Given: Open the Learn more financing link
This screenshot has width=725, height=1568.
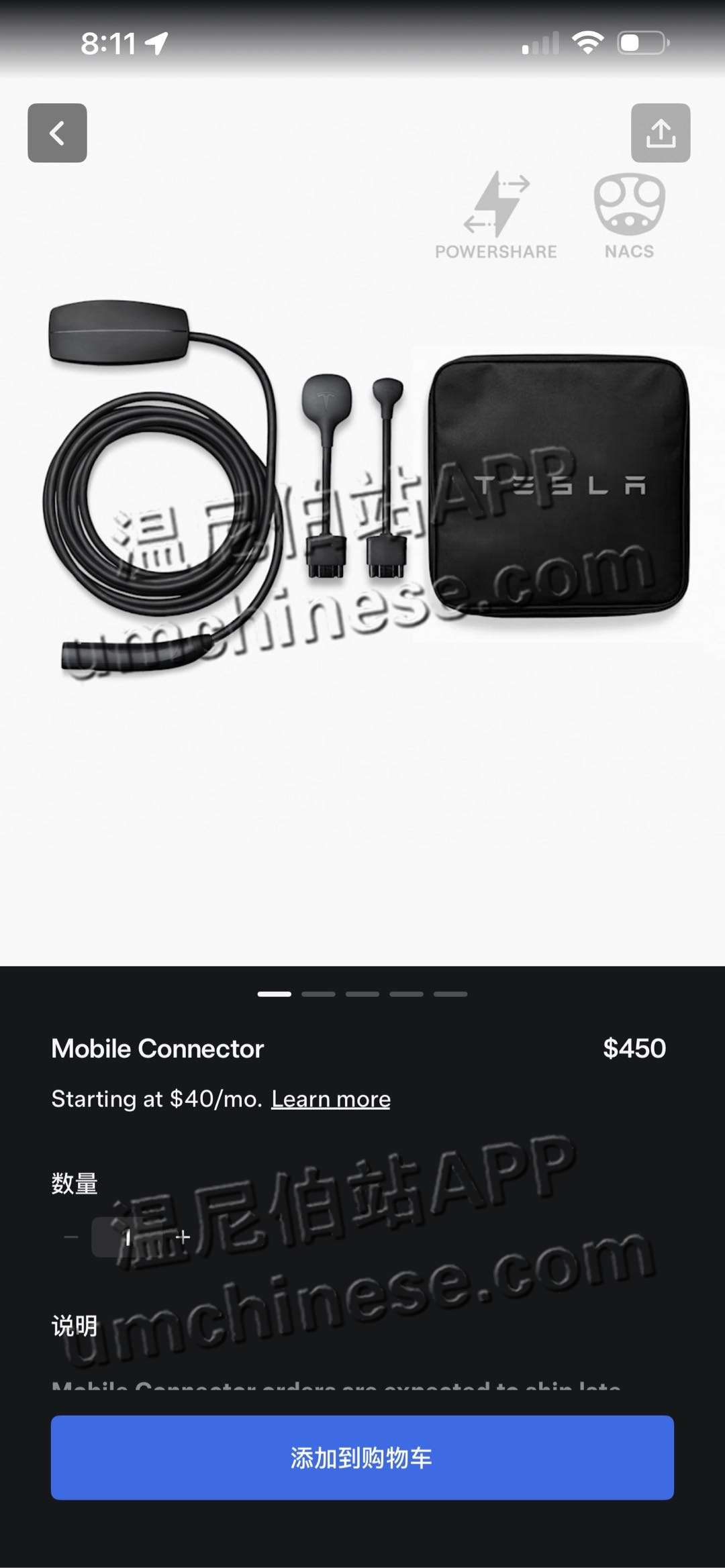Looking at the screenshot, I should pyautogui.click(x=330, y=1099).
